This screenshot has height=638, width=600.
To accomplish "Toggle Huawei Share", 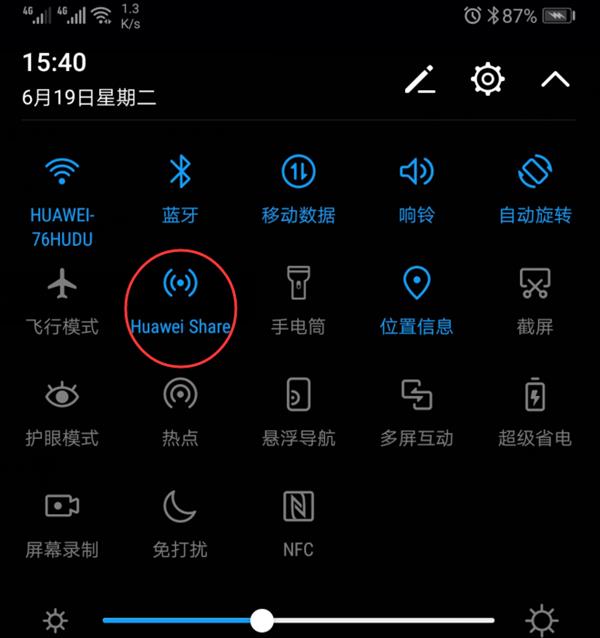I will point(180,285).
